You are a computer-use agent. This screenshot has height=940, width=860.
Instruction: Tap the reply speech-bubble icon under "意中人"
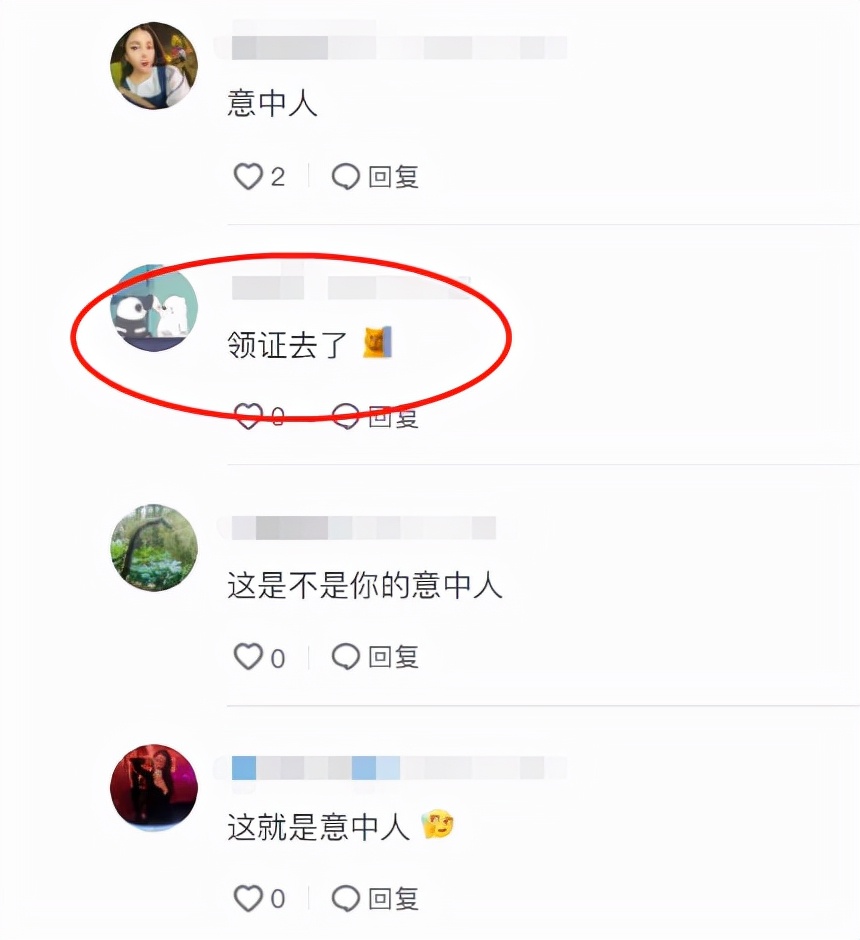[346, 176]
